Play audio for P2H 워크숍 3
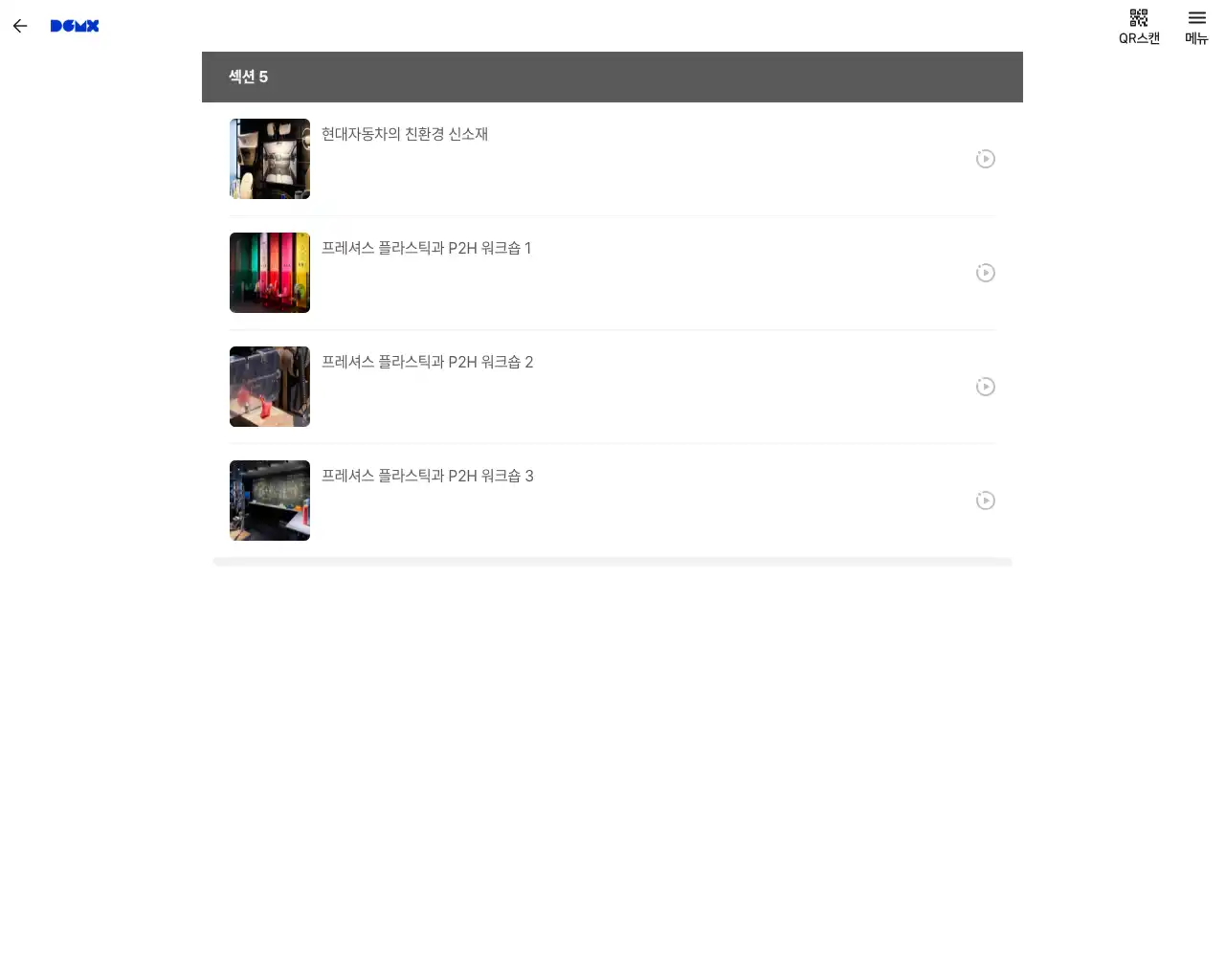 (985, 501)
